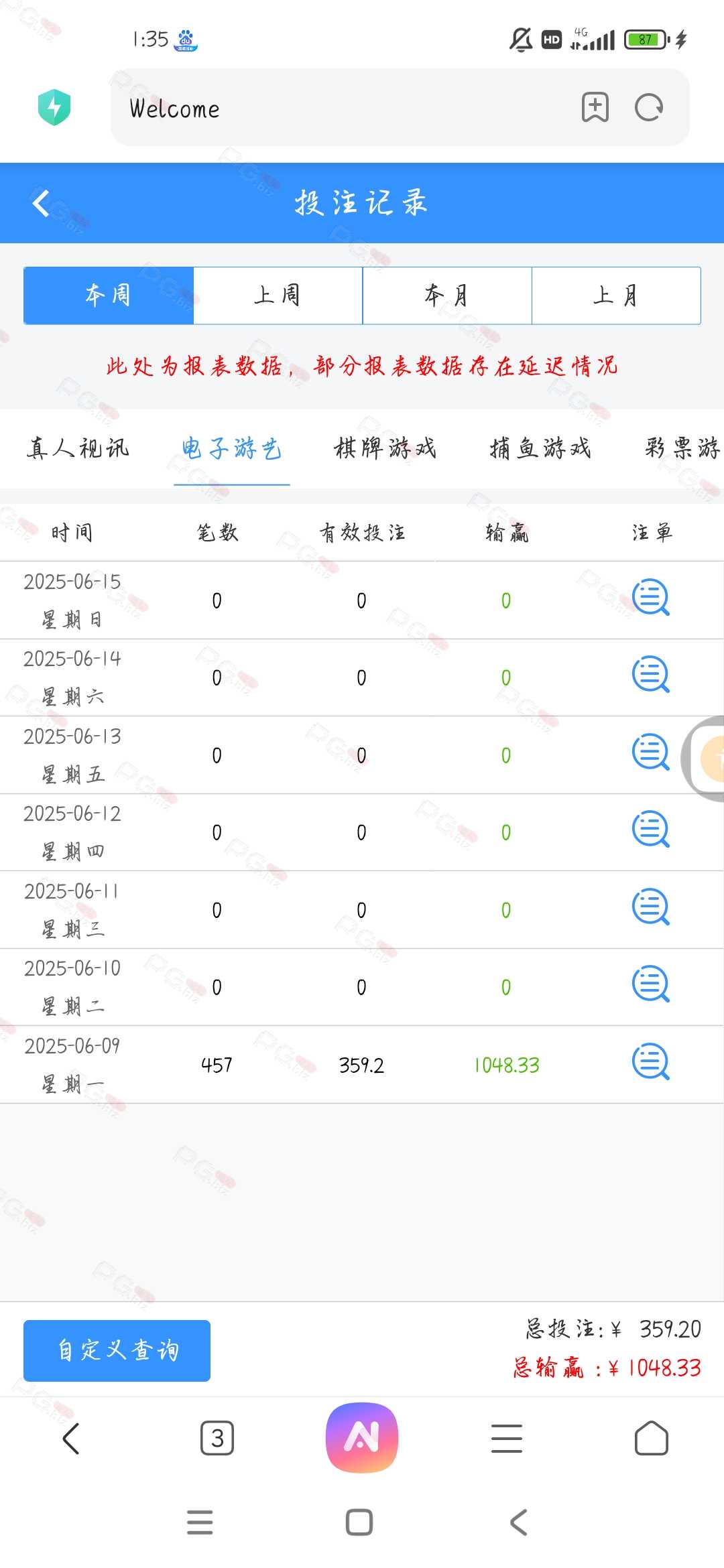Reload the page from the address bar
The height and width of the screenshot is (1568, 724).
[x=649, y=107]
